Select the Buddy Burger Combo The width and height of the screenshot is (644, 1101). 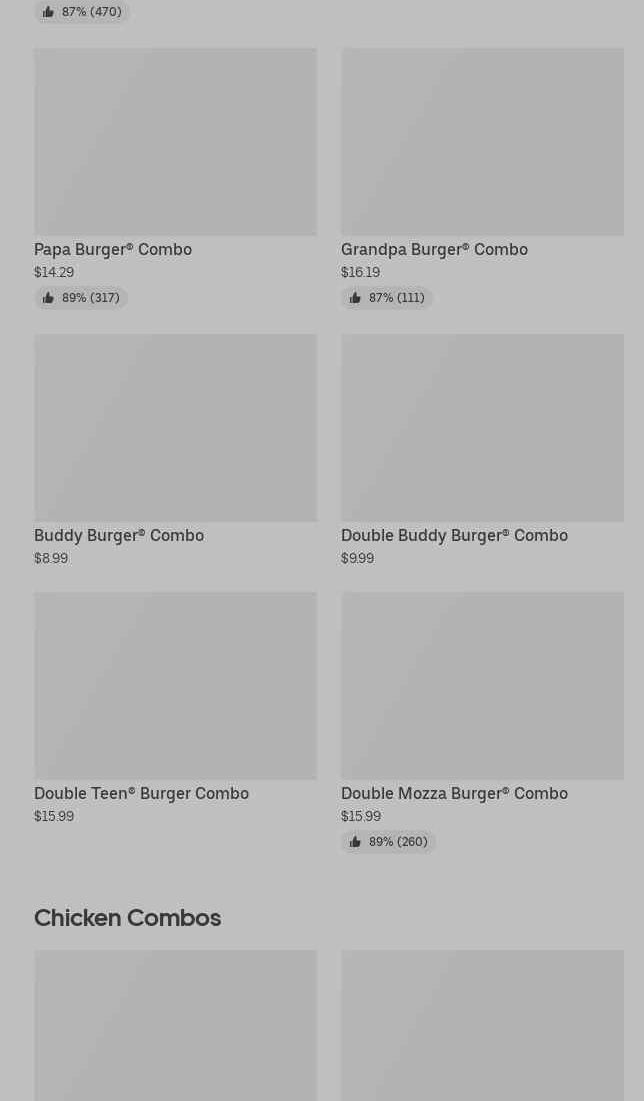[175, 428]
